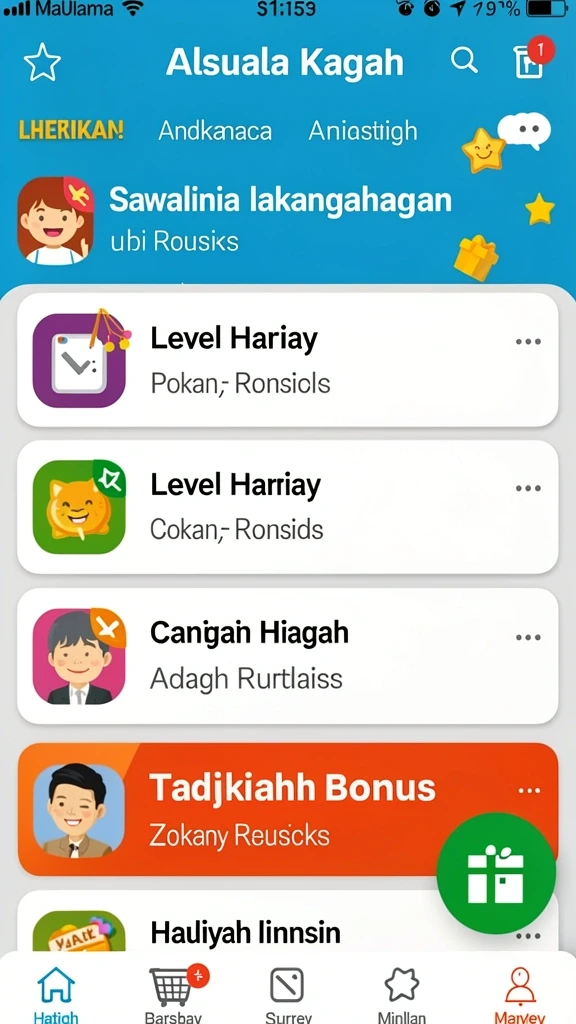Open the search magnifier

click(x=464, y=61)
